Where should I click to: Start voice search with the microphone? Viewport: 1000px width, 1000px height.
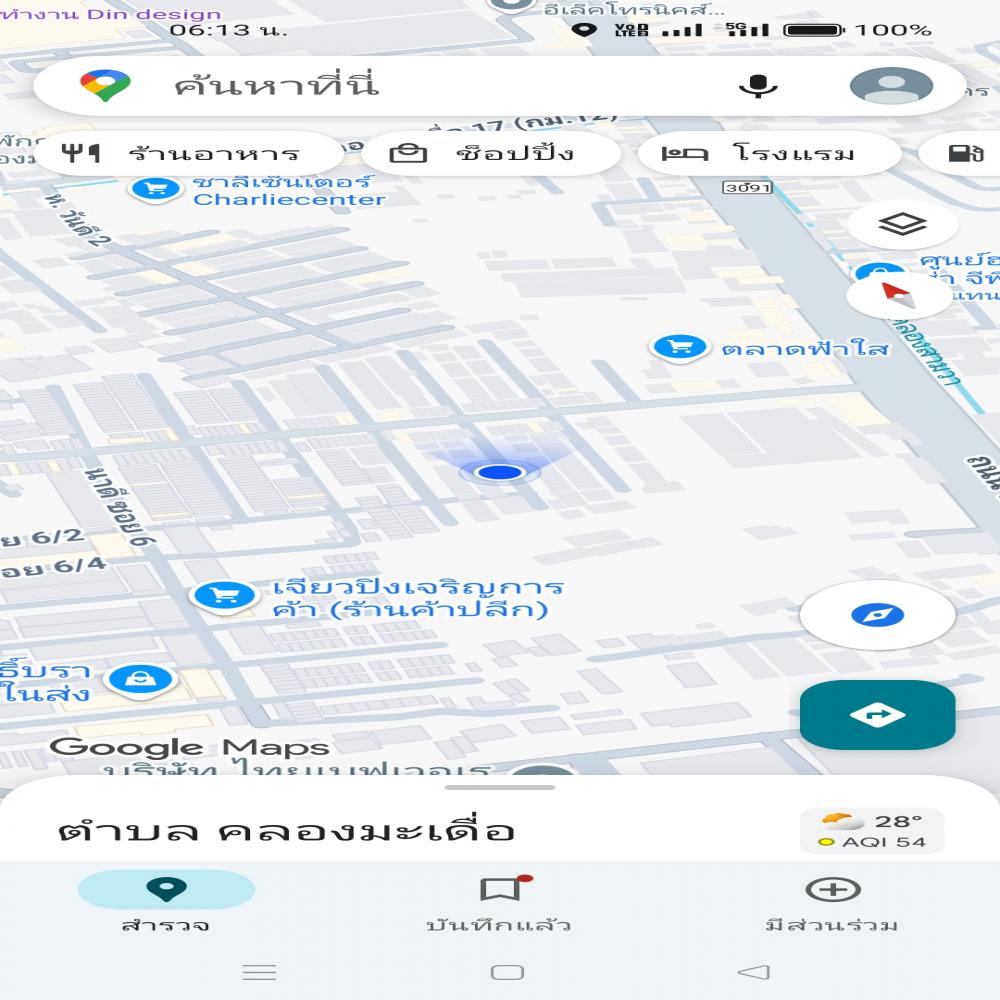(x=758, y=85)
